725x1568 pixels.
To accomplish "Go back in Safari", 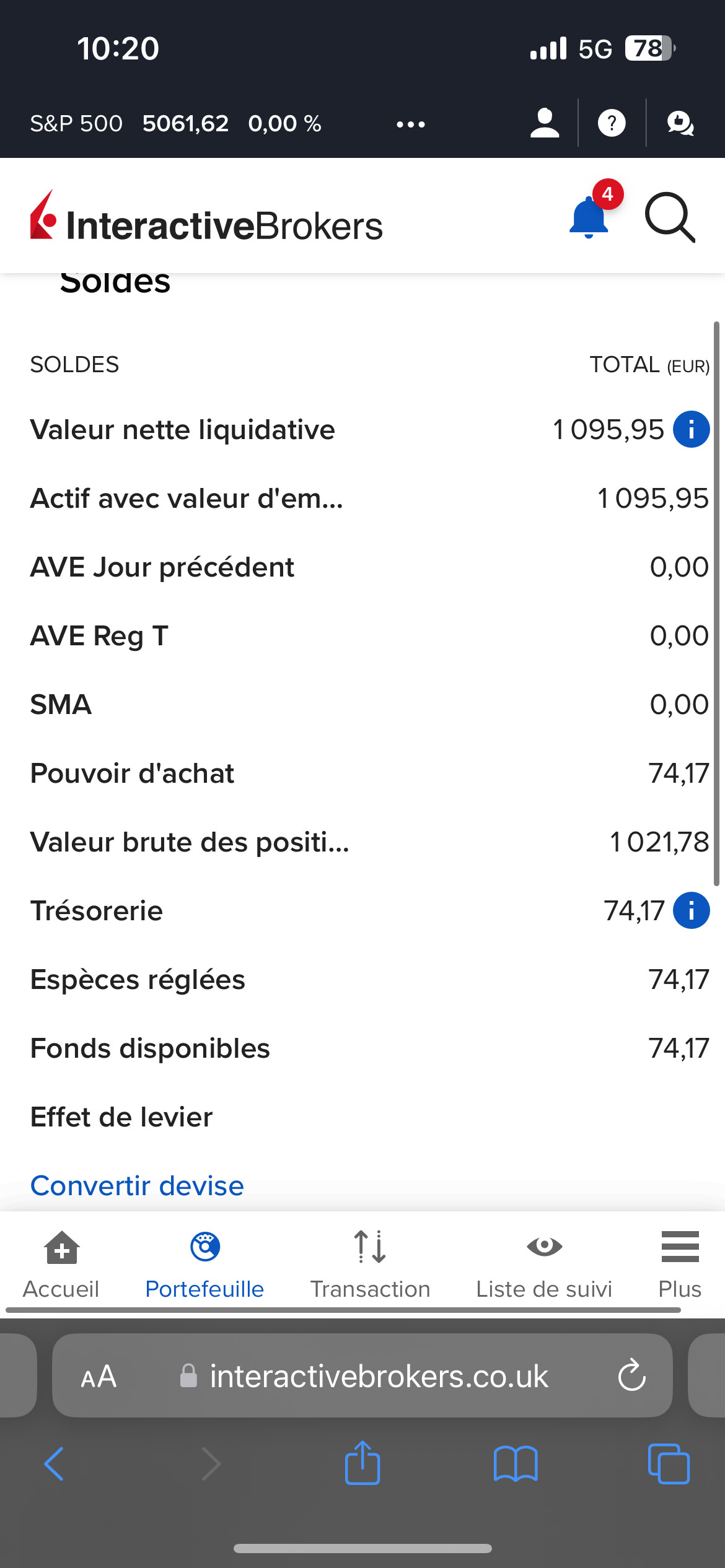I will 54,1464.
